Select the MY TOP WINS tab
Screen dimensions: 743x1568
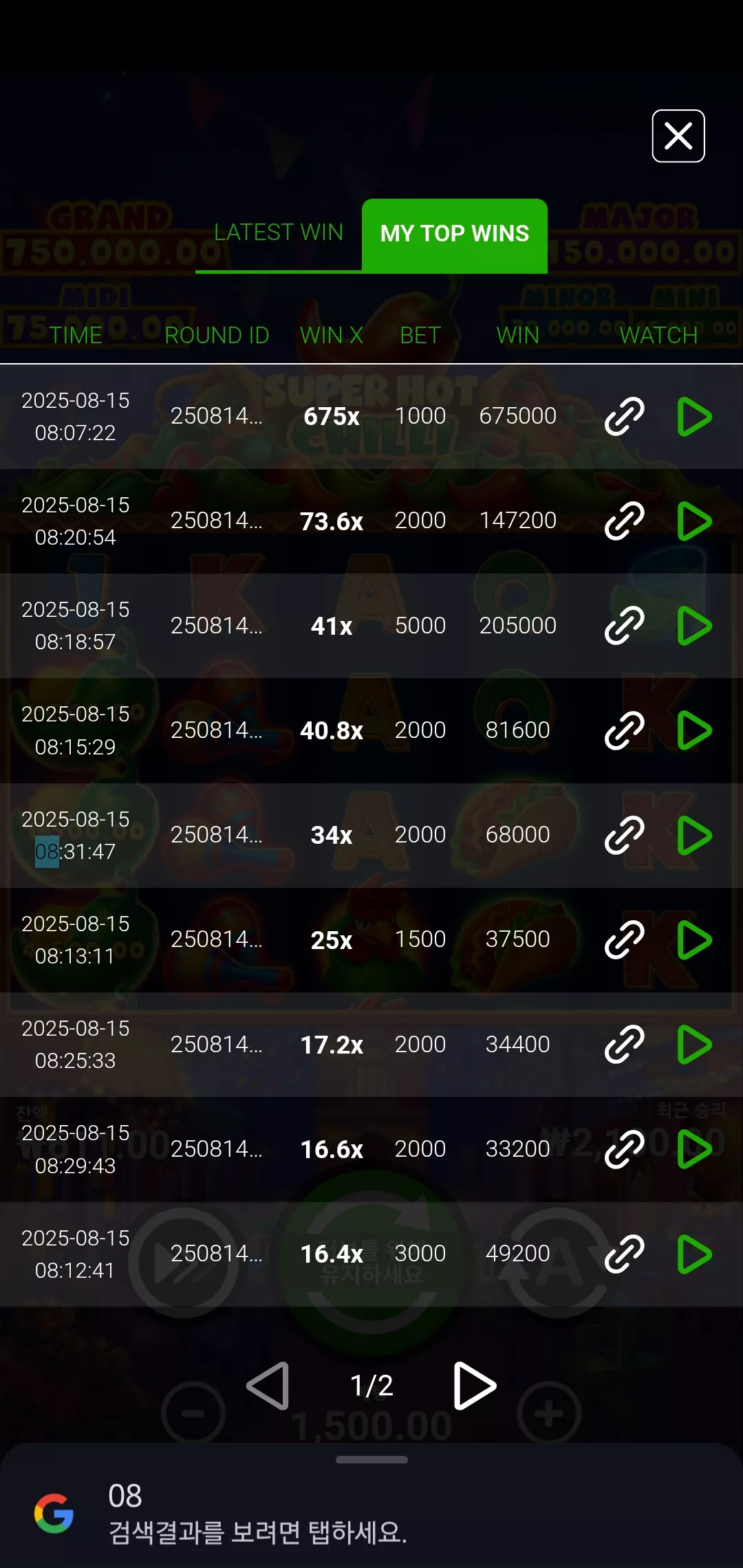tap(455, 234)
